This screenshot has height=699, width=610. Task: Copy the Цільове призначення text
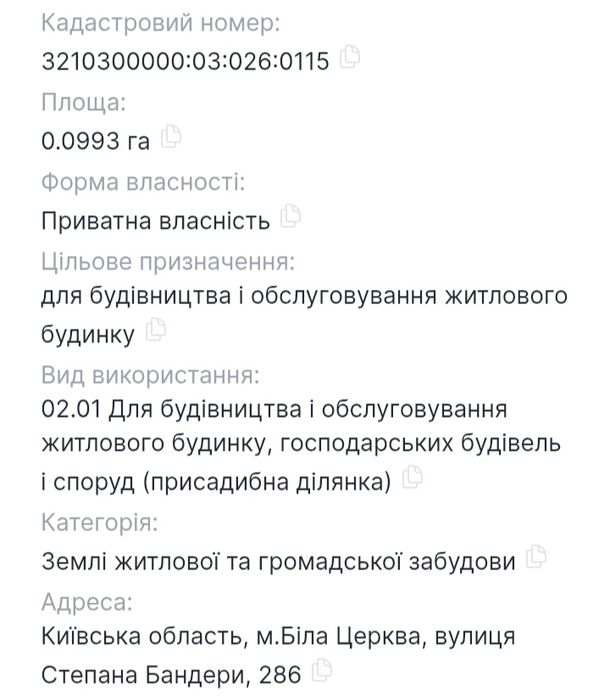click(x=155, y=328)
